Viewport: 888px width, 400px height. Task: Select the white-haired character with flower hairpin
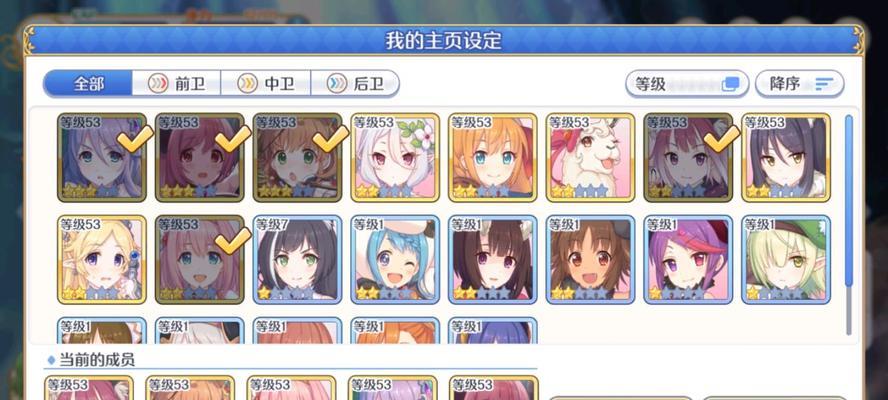click(x=395, y=157)
